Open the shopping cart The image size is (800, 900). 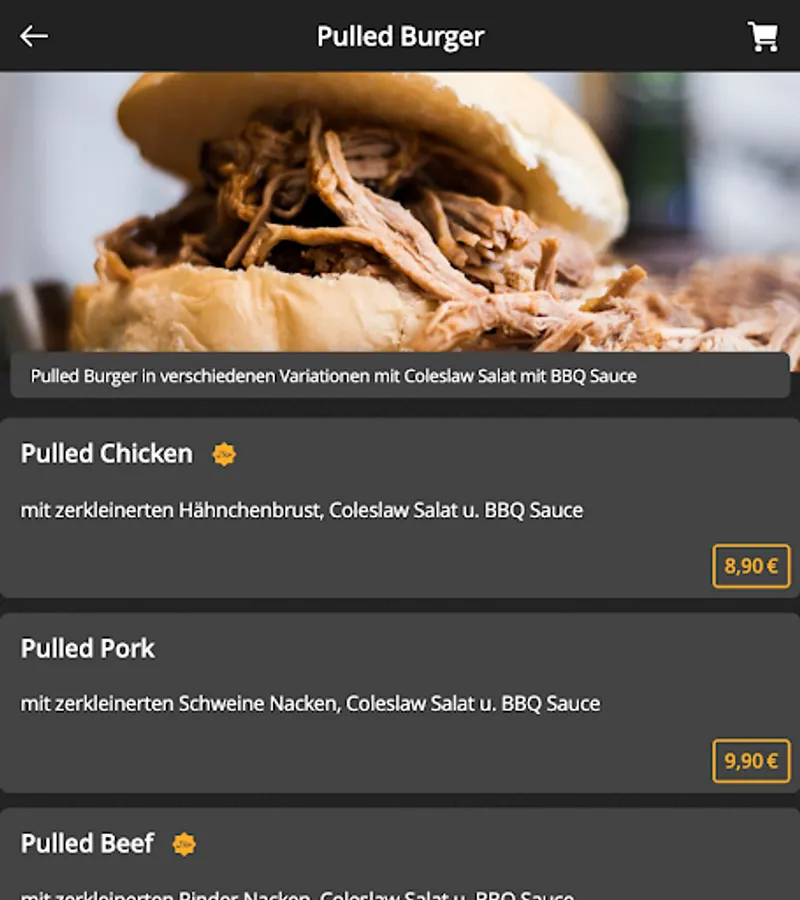pos(763,36)
